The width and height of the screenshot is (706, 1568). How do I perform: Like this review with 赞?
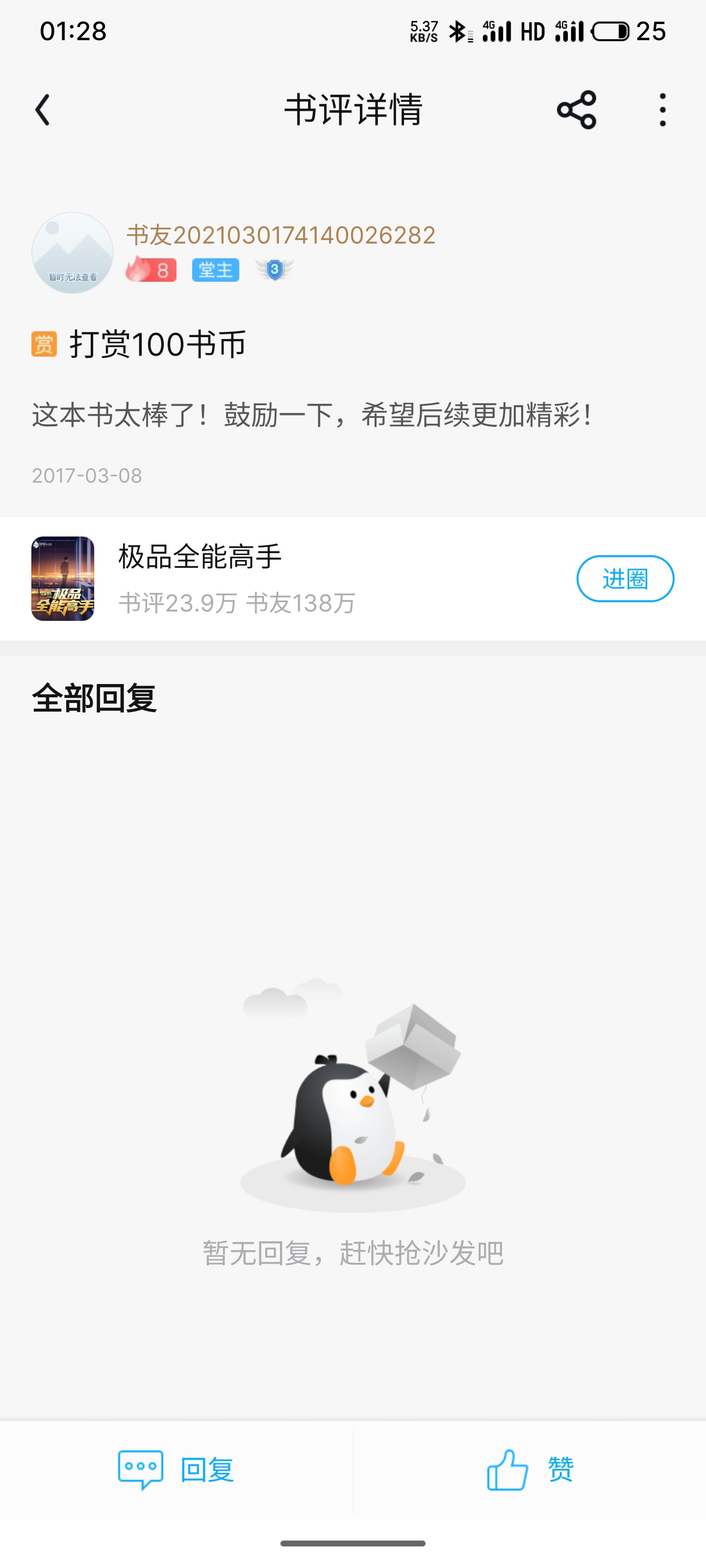click(529, 1470)
